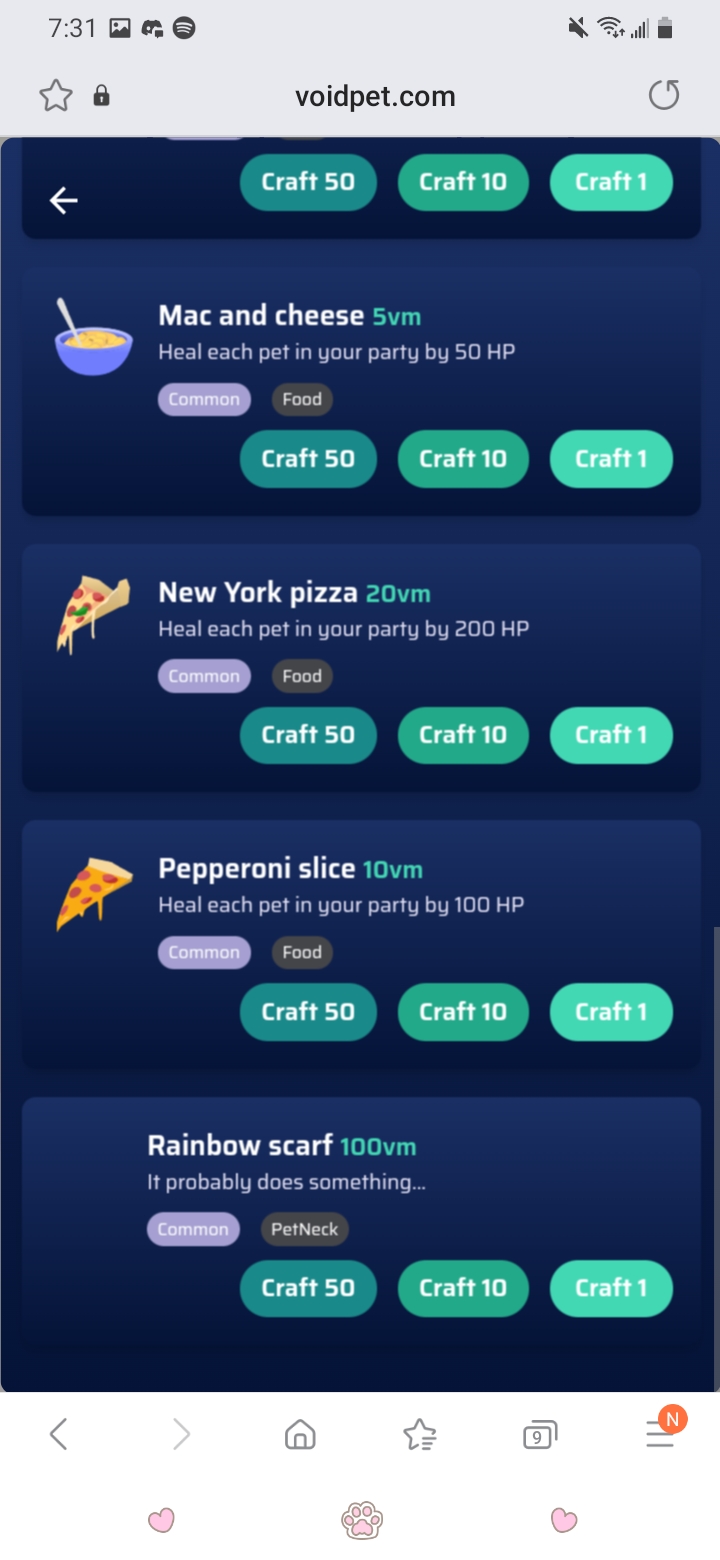The image size is (720, 1560).
Task: Go to the browser home page
Action: point(300,1436)
